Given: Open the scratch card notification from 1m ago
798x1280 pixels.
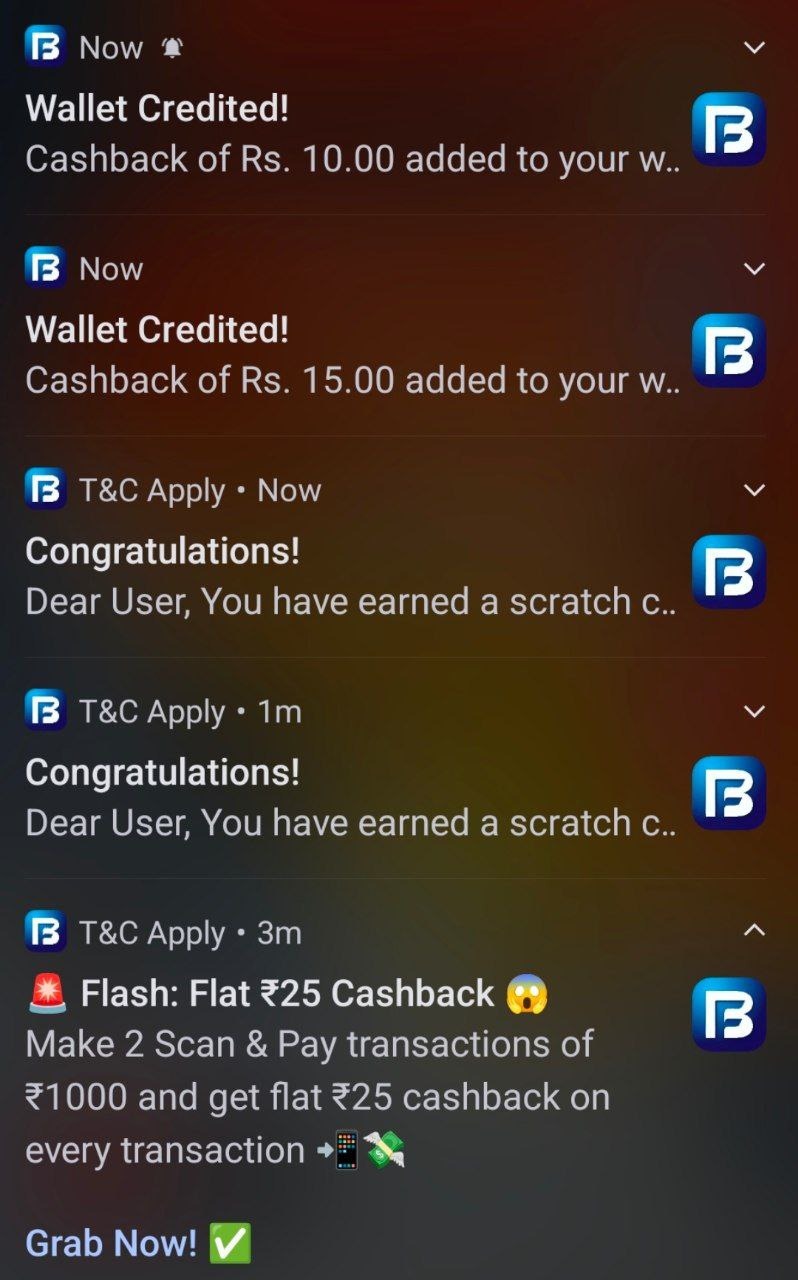Looking at the screenshot, I should click(350, 799).
